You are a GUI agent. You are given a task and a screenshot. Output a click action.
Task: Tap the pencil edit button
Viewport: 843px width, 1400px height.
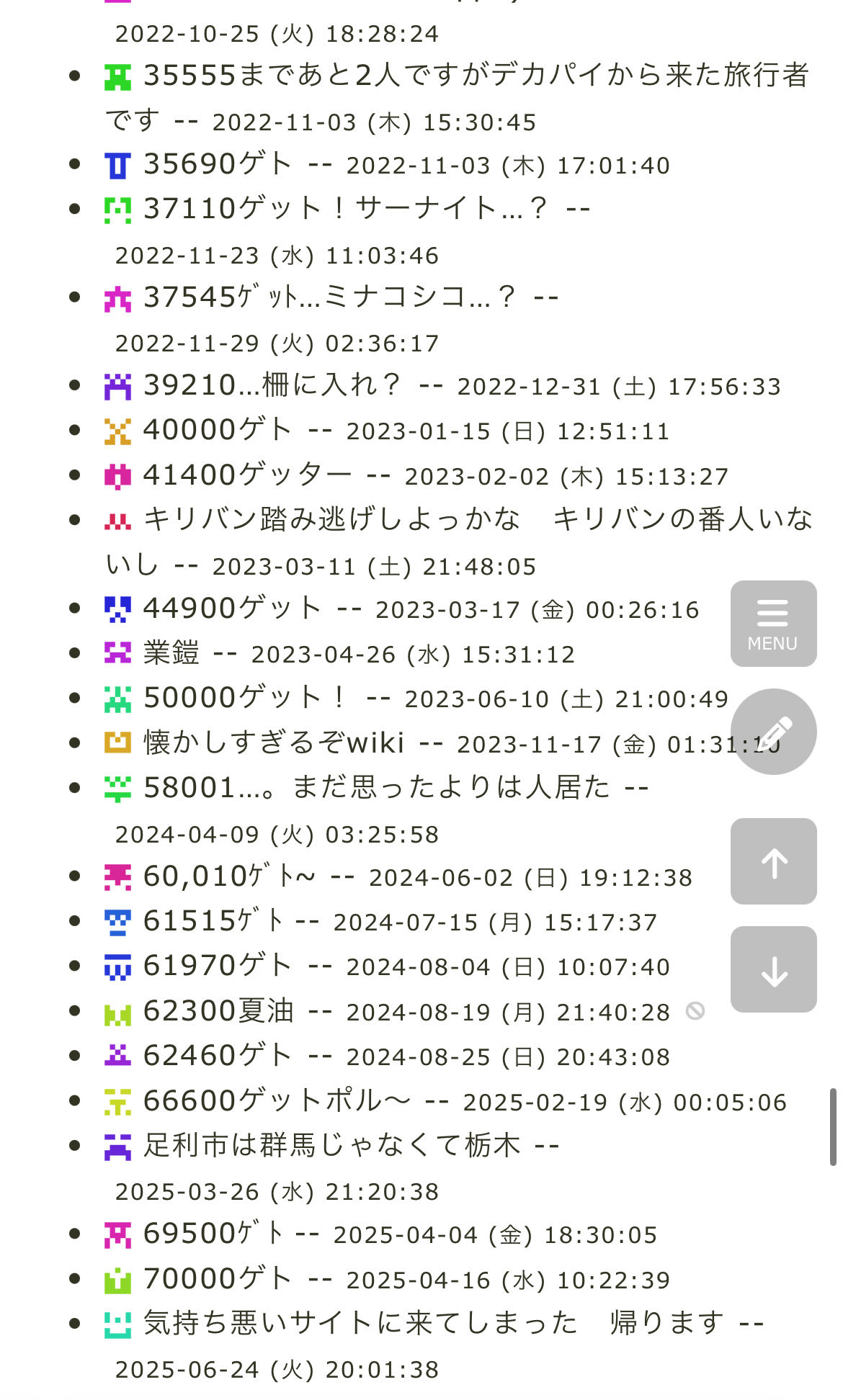coord(773,732)
